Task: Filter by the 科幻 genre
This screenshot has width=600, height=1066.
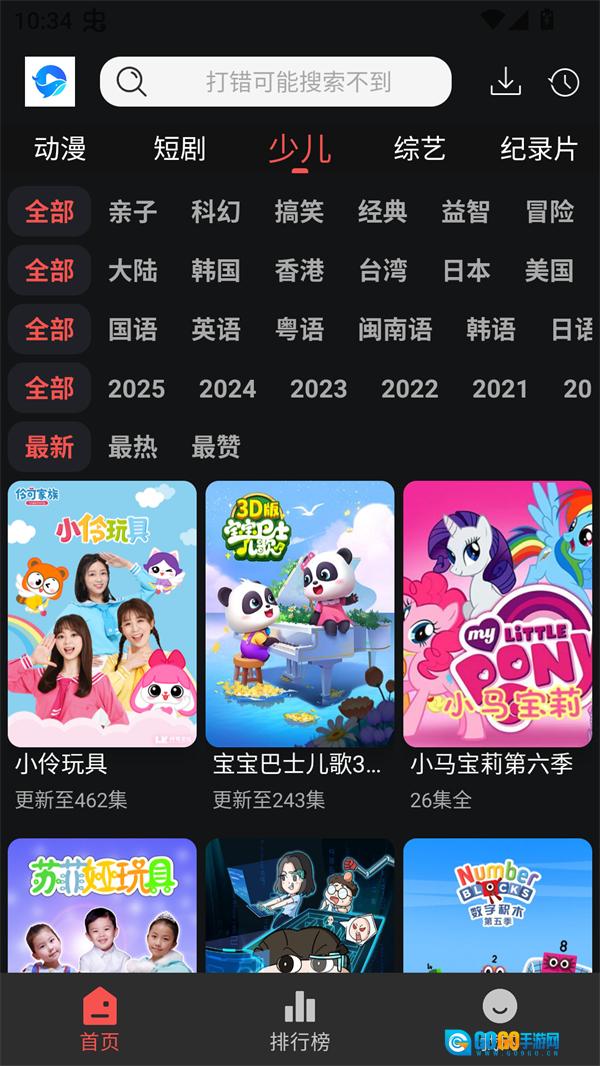Action: point(216,212)
